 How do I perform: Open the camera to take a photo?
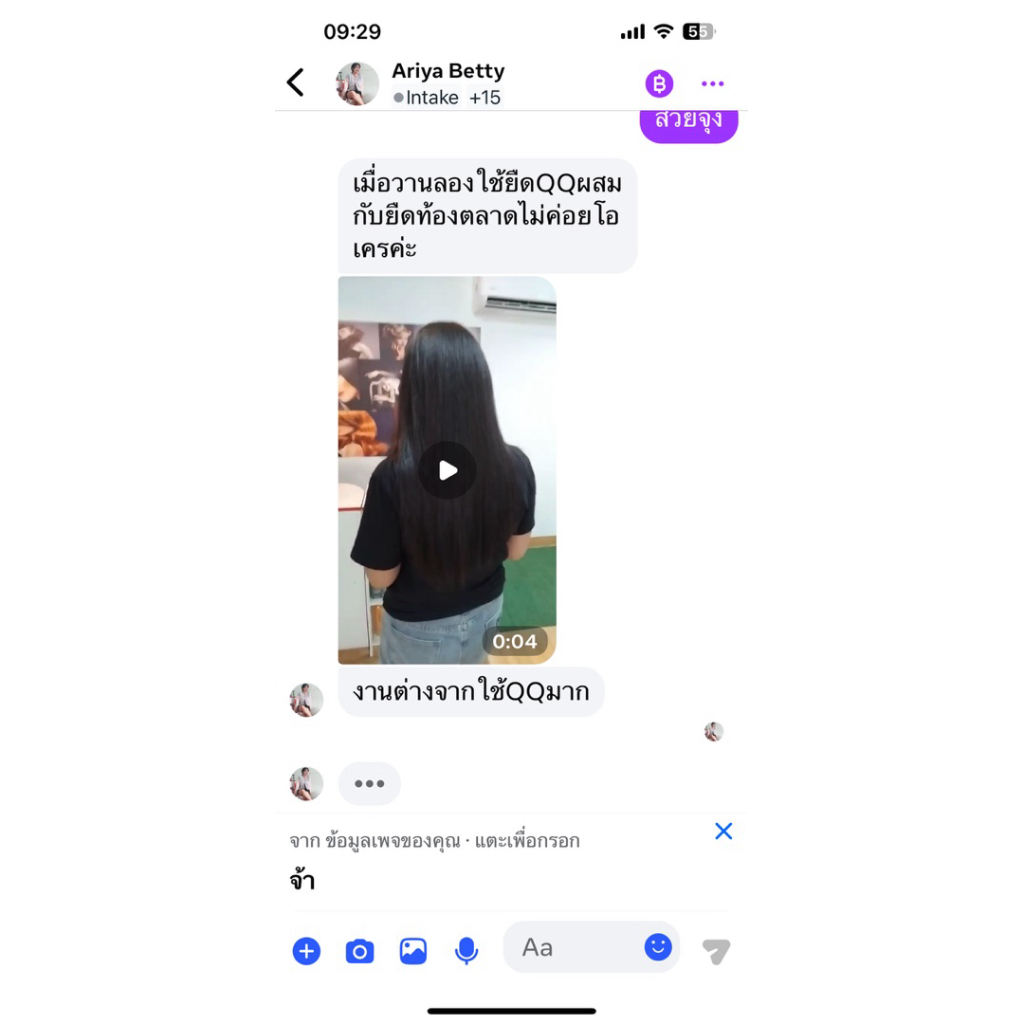360,952
